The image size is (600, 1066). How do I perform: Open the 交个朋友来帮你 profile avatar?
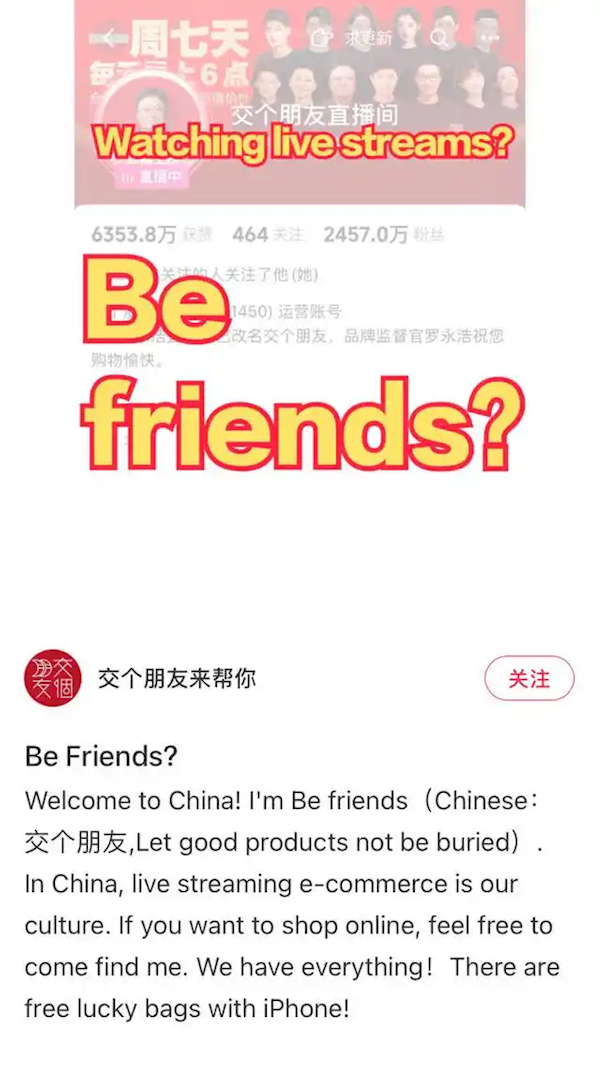(52, 679)
